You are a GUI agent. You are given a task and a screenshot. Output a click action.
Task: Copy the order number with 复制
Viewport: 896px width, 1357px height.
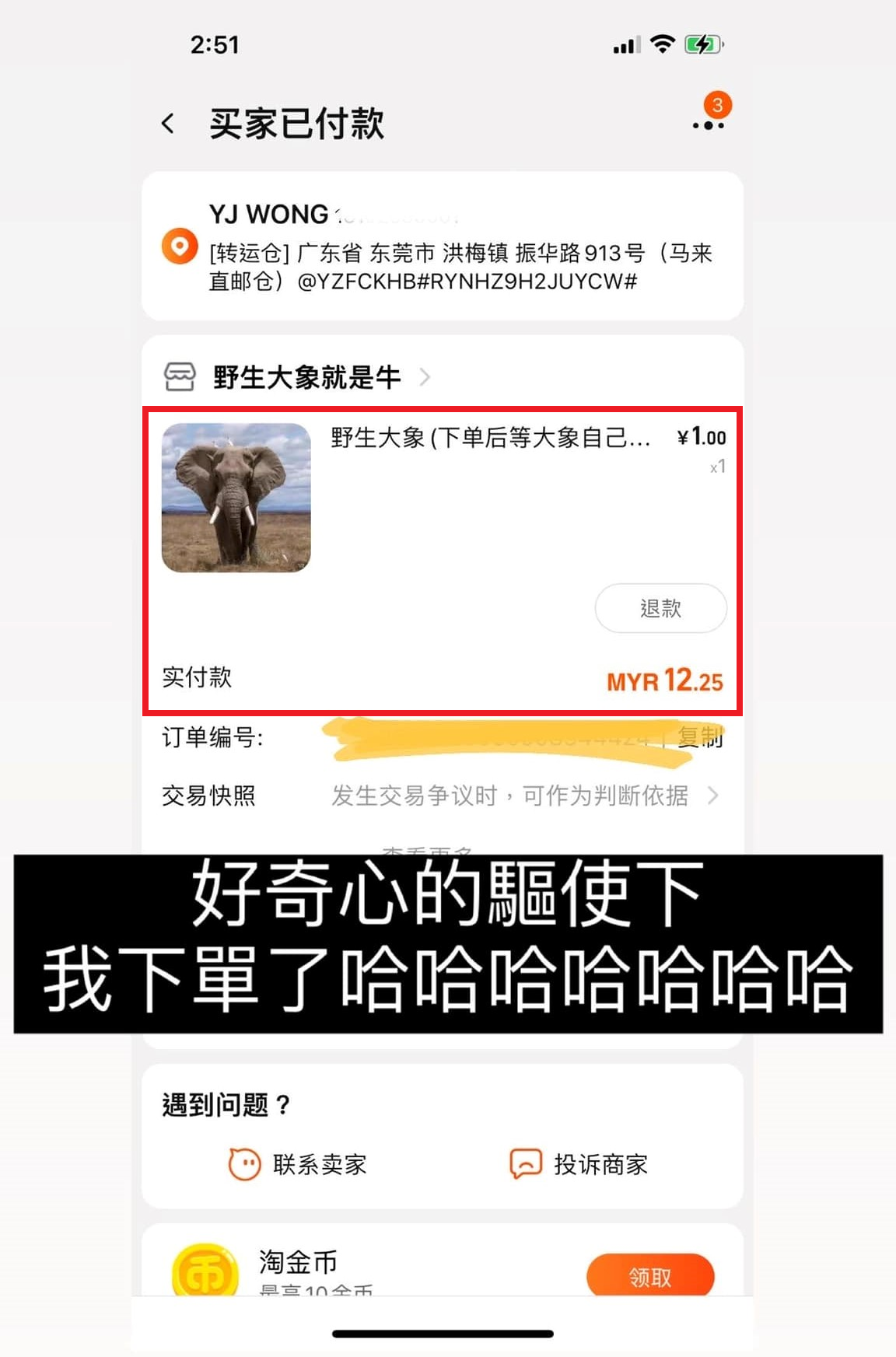tap(701, 736)
